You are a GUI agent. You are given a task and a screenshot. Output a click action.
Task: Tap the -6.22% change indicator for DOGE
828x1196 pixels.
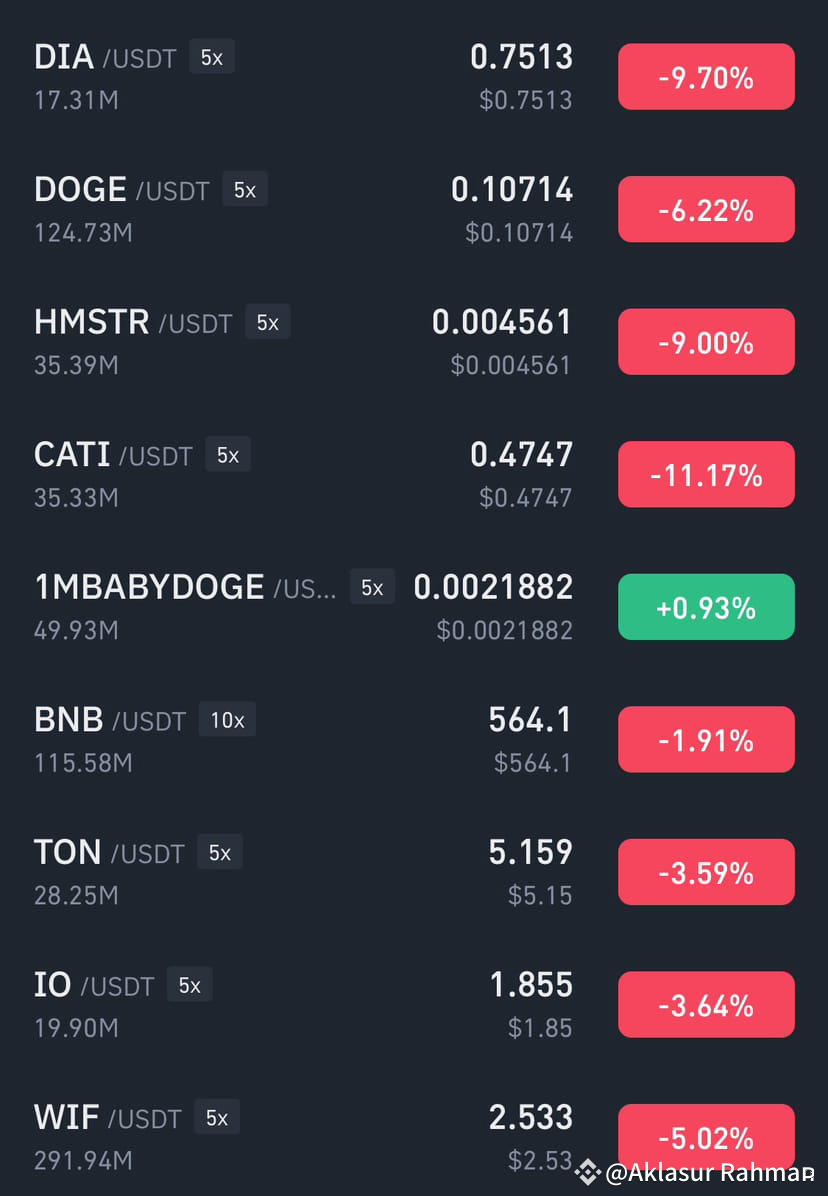click(706, 209)
